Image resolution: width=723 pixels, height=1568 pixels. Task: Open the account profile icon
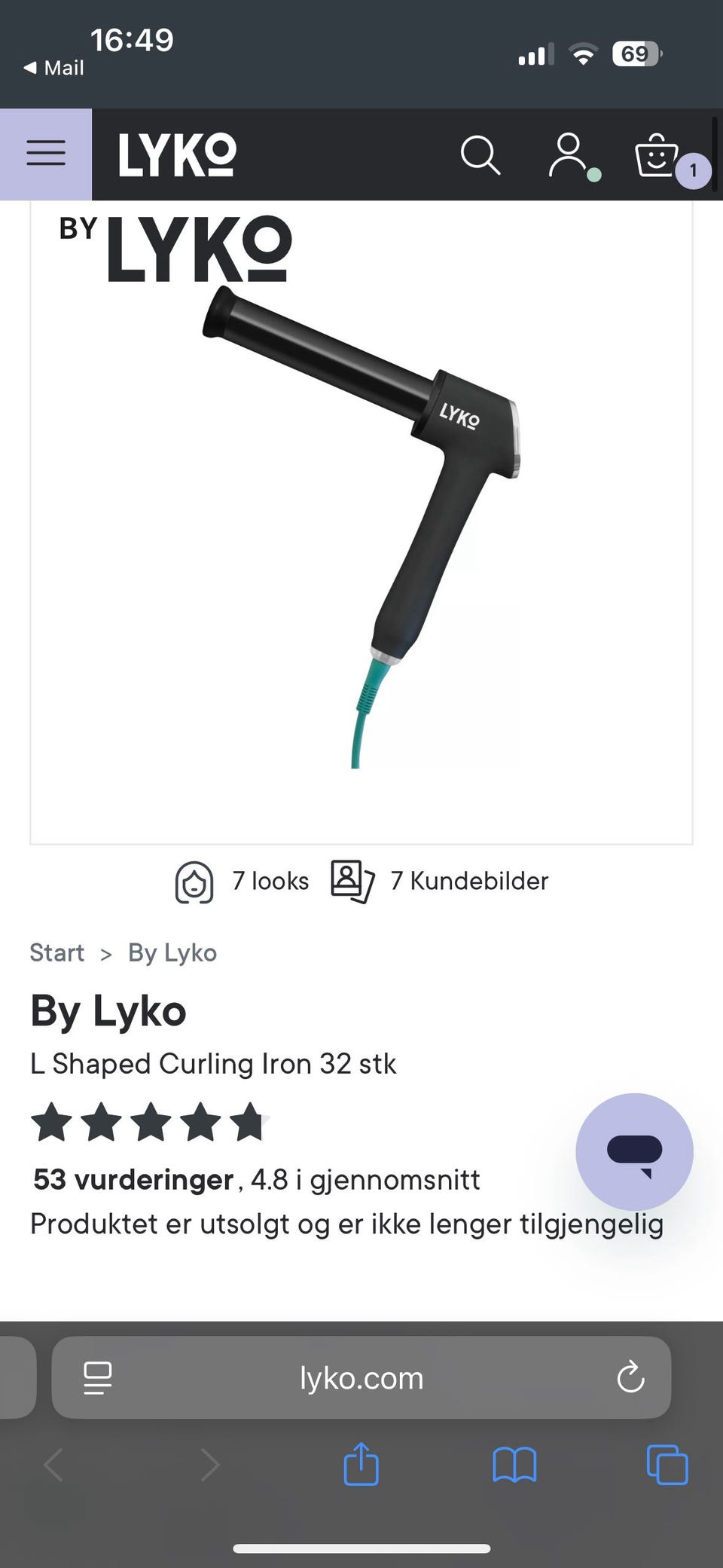pyautogui.click(x=569, y=155)
